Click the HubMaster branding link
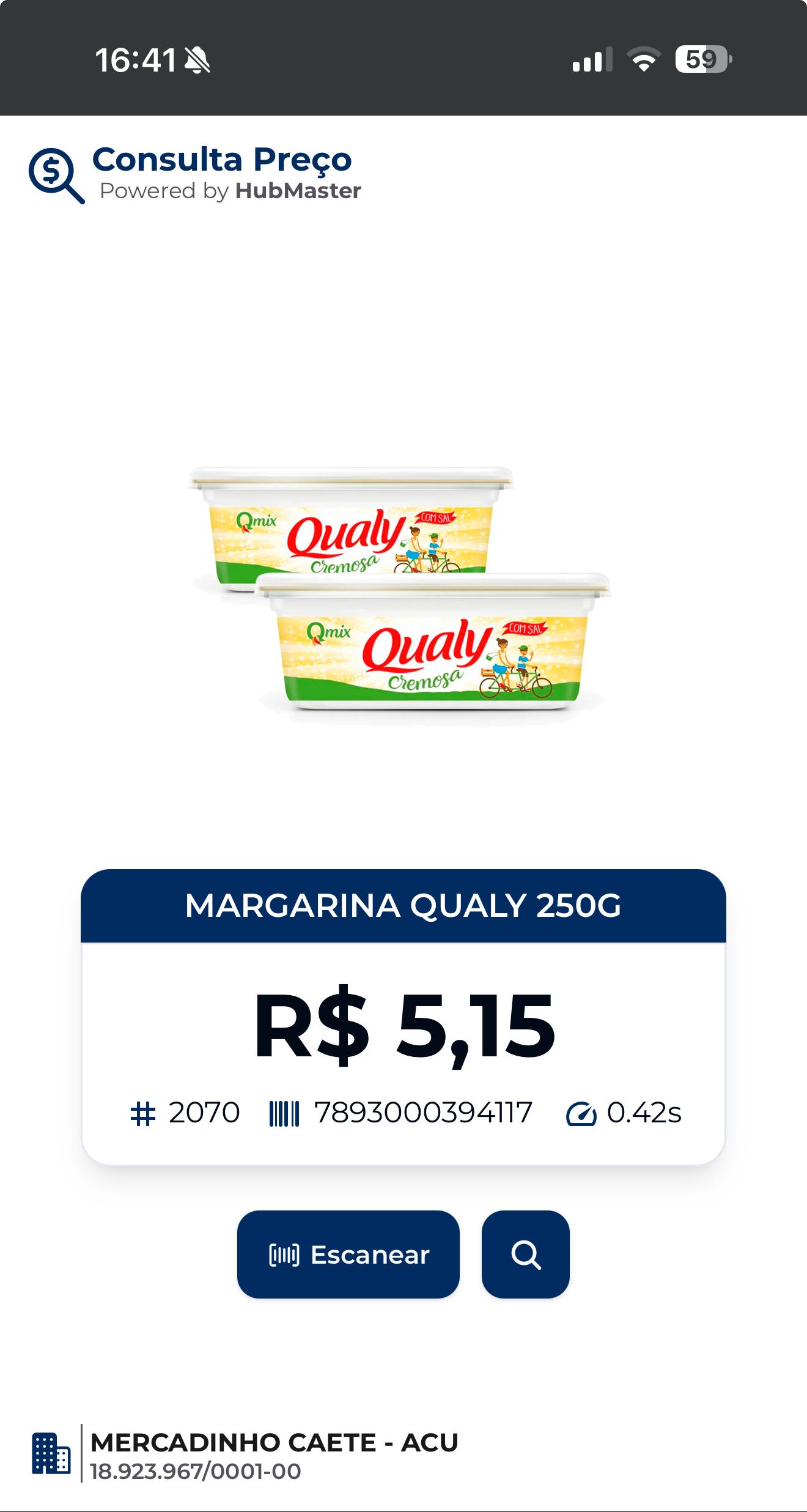The height and width of the screenshot is (1512, 807). (299, 190)
